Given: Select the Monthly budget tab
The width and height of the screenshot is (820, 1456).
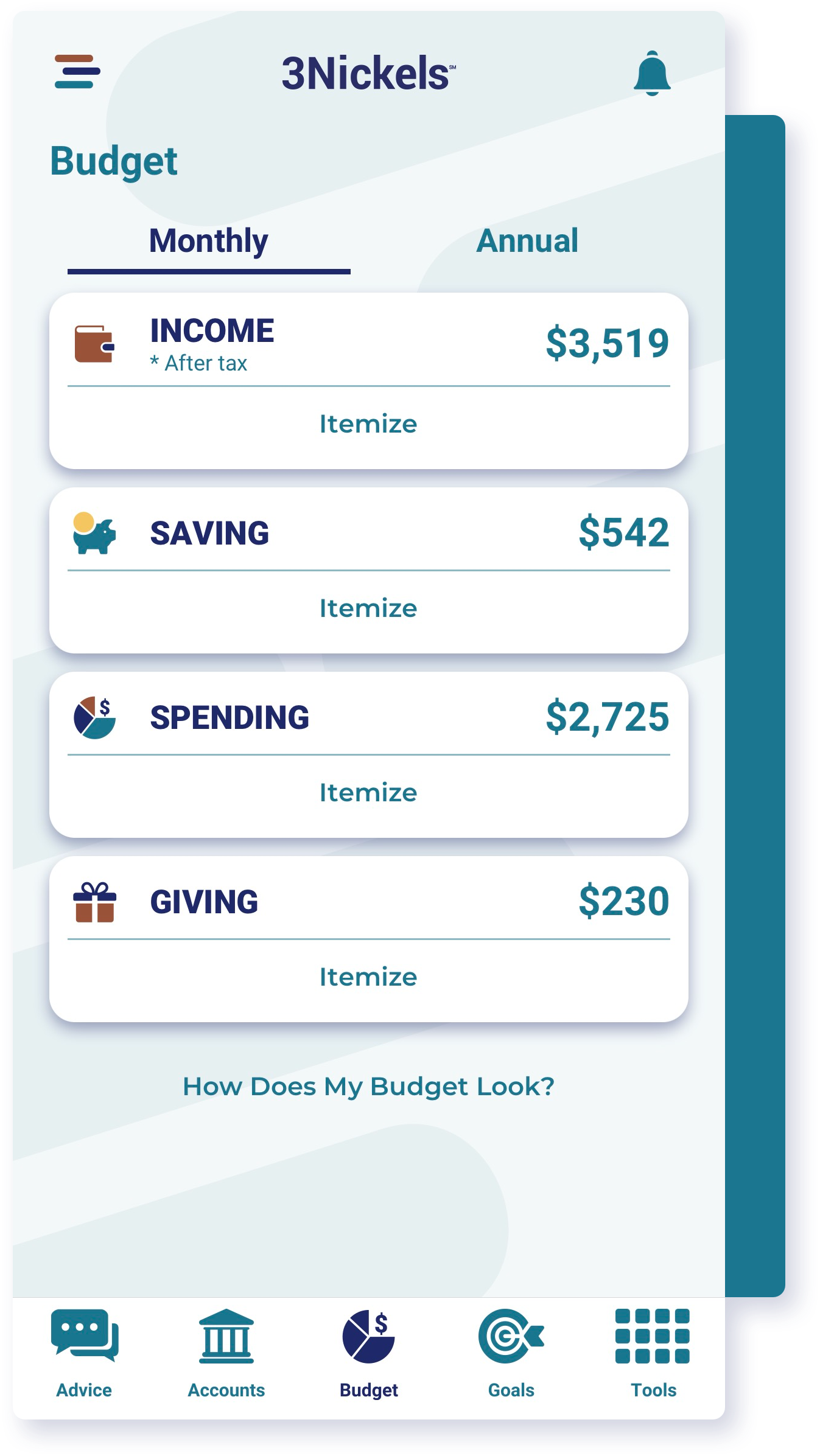Looking at the screenshot, I should (209, 241).
